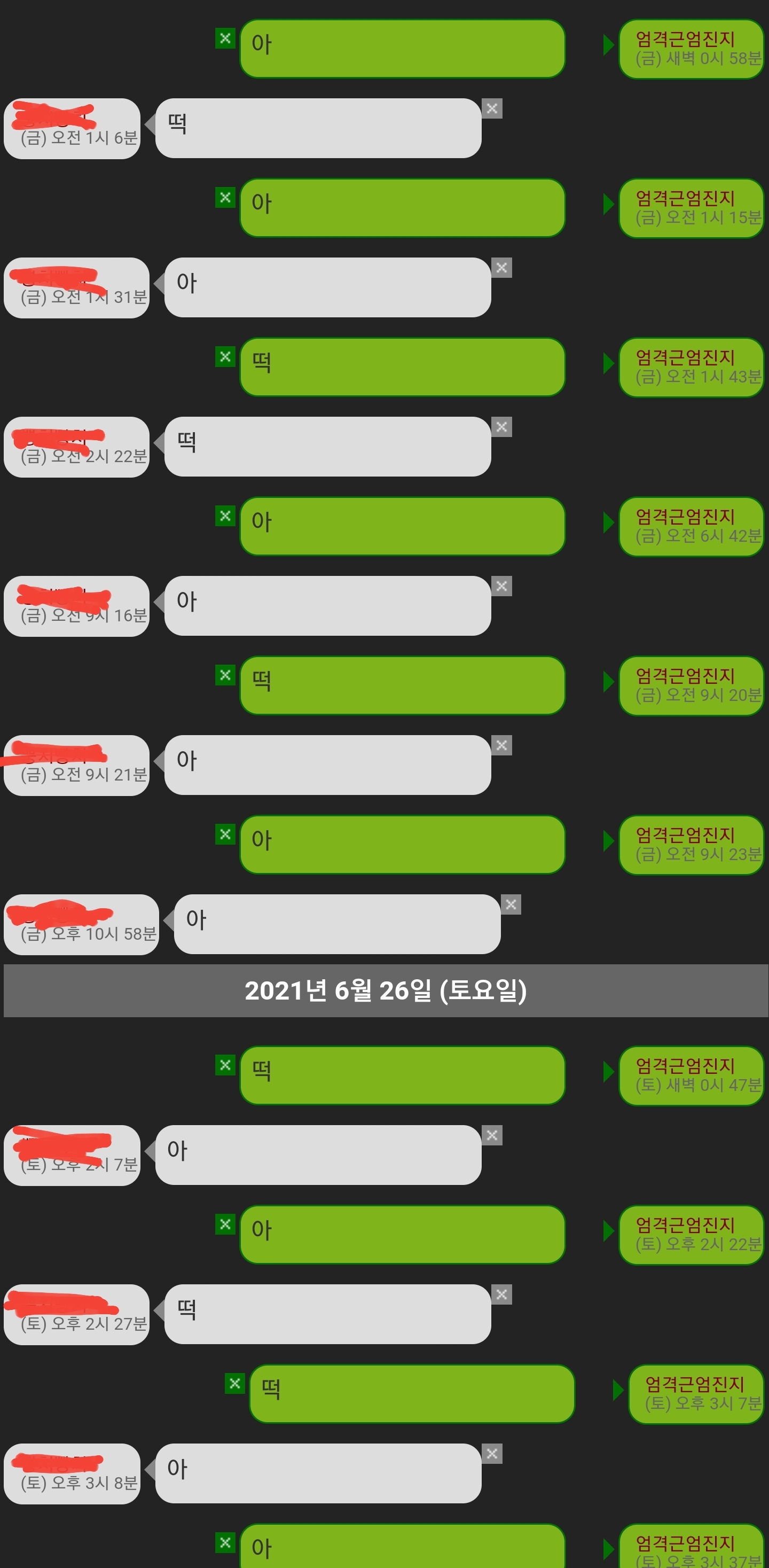
Task: Delete the green 떡 message sent 오후 3시 7분
Action: pos(235,1384)
